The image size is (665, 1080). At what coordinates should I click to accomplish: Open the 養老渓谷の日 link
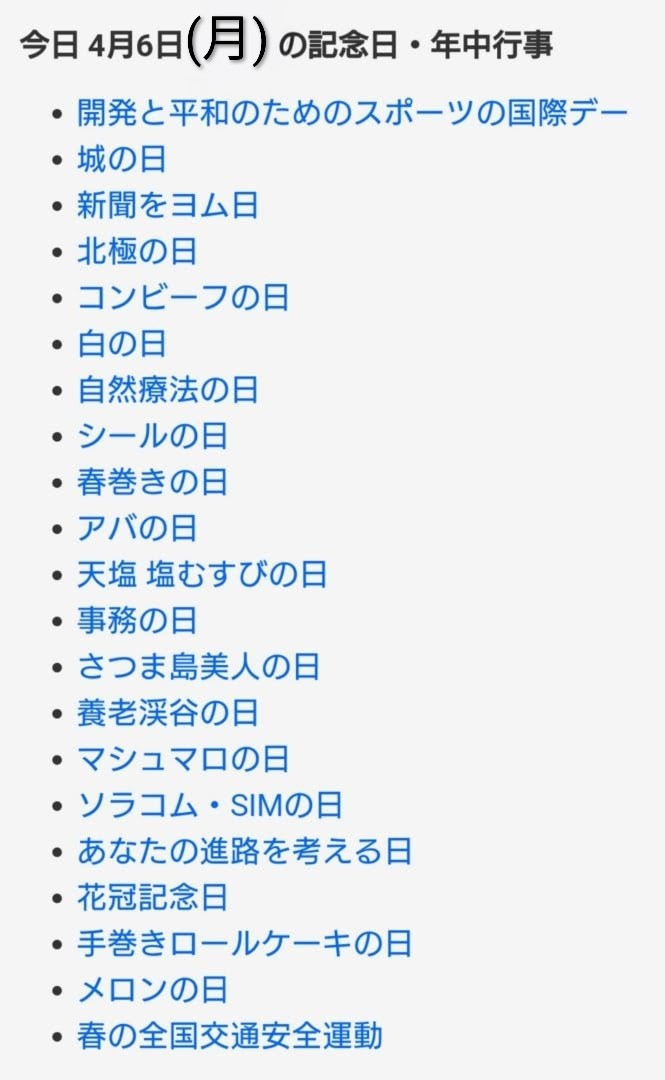pos(168,712)
